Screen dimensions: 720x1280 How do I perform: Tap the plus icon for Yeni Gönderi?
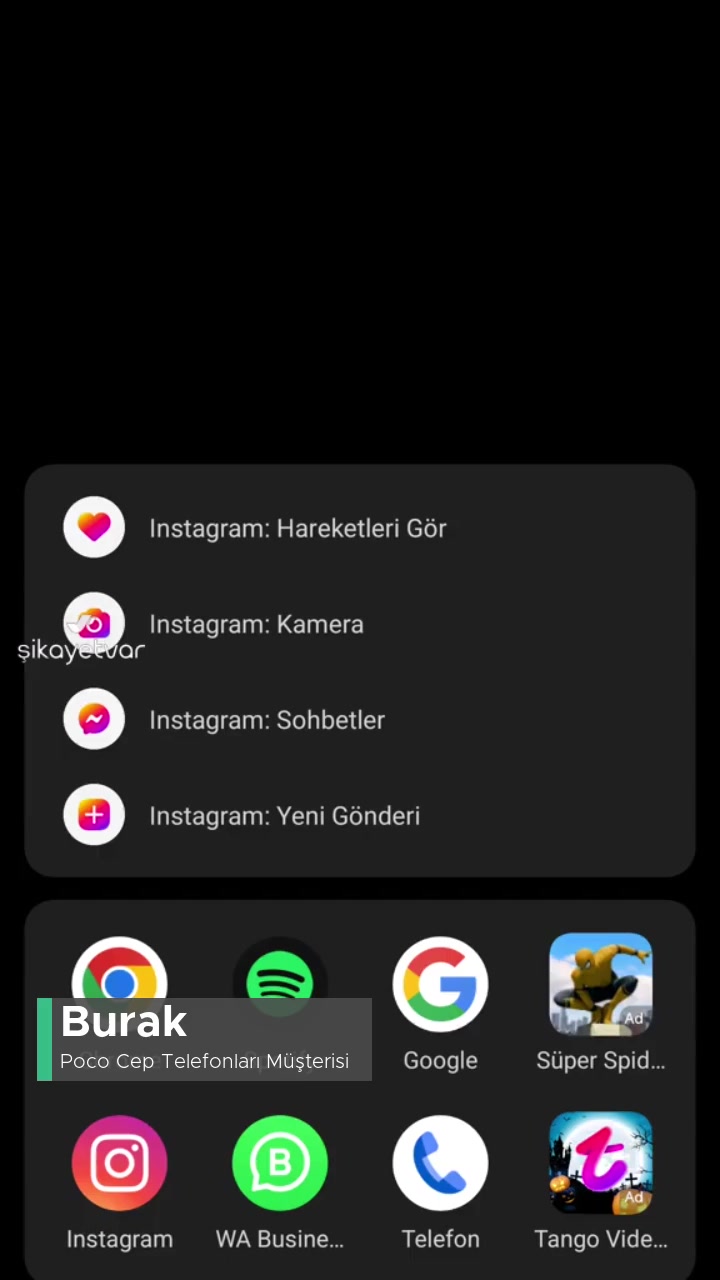(94, 815)
